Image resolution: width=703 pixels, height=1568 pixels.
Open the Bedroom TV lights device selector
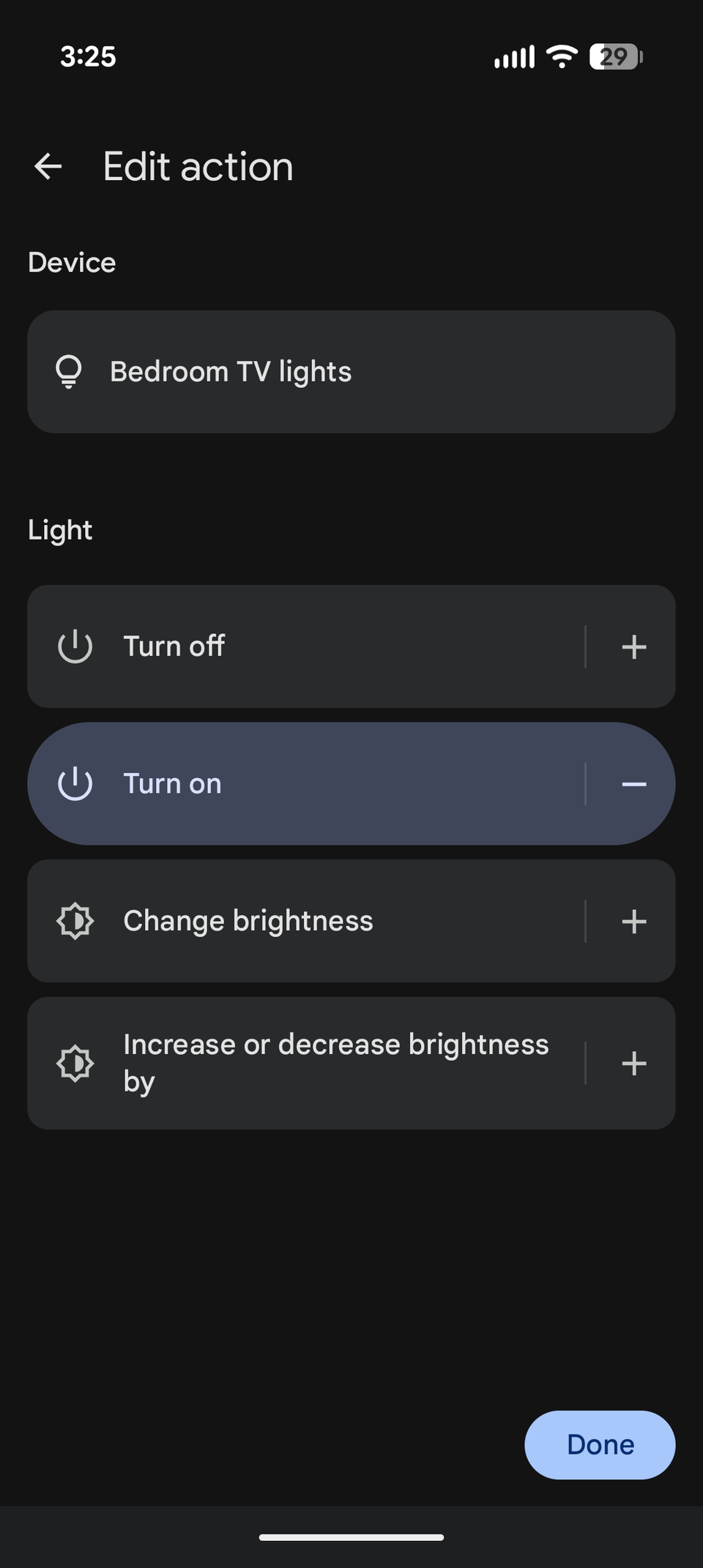coord(350,371)
